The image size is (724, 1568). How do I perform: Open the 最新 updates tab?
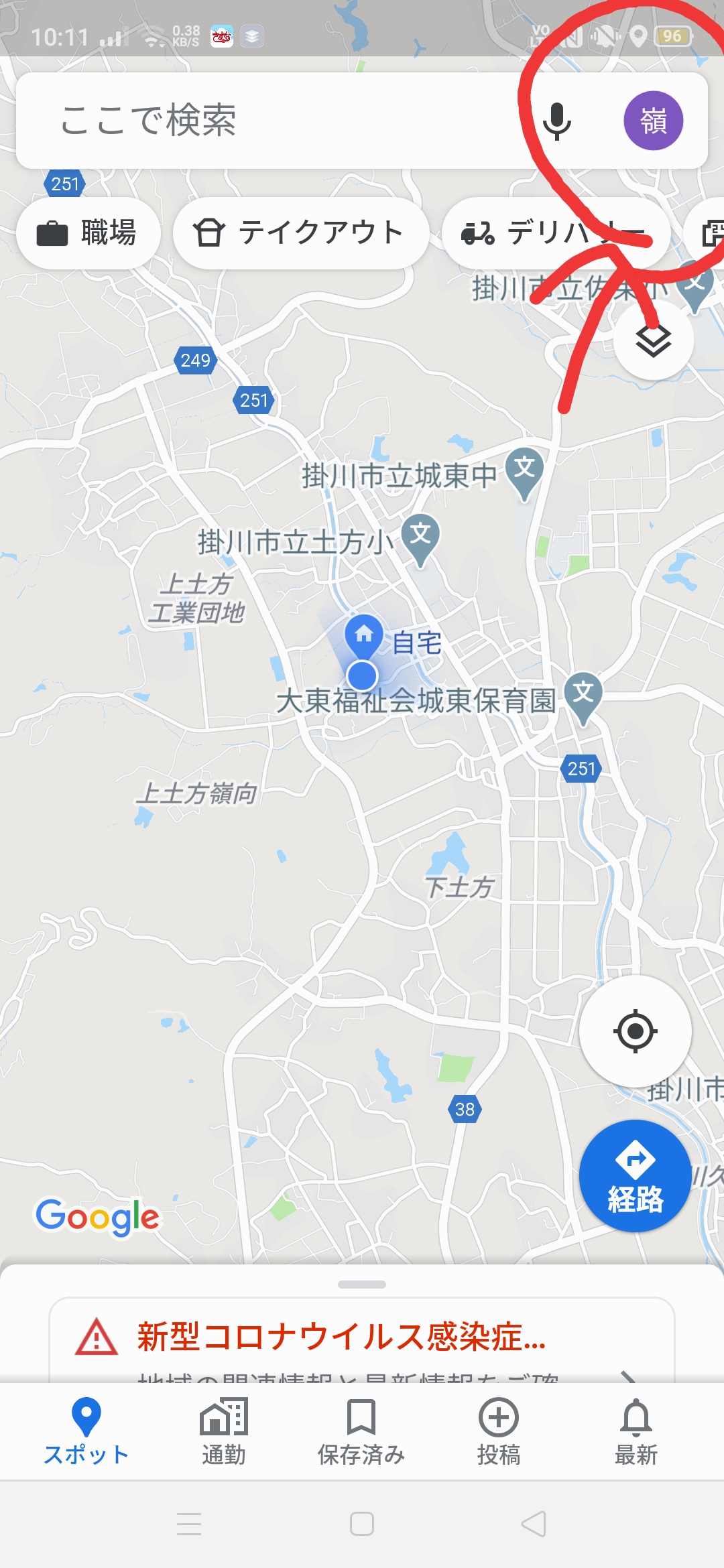click(x=636, y=1431)
